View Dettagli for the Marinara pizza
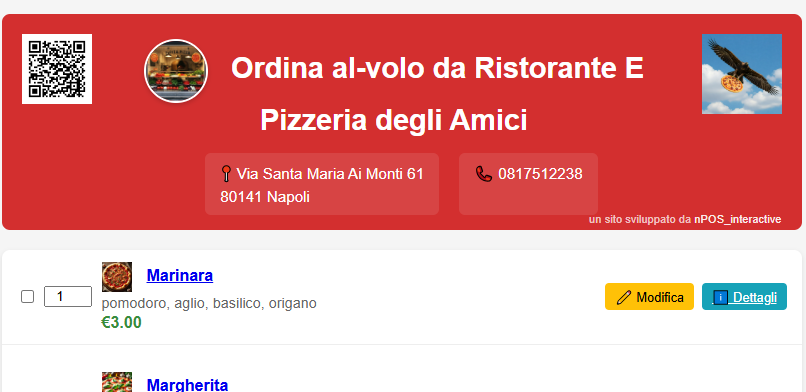The image size is (806, 392). pos(744,296)
